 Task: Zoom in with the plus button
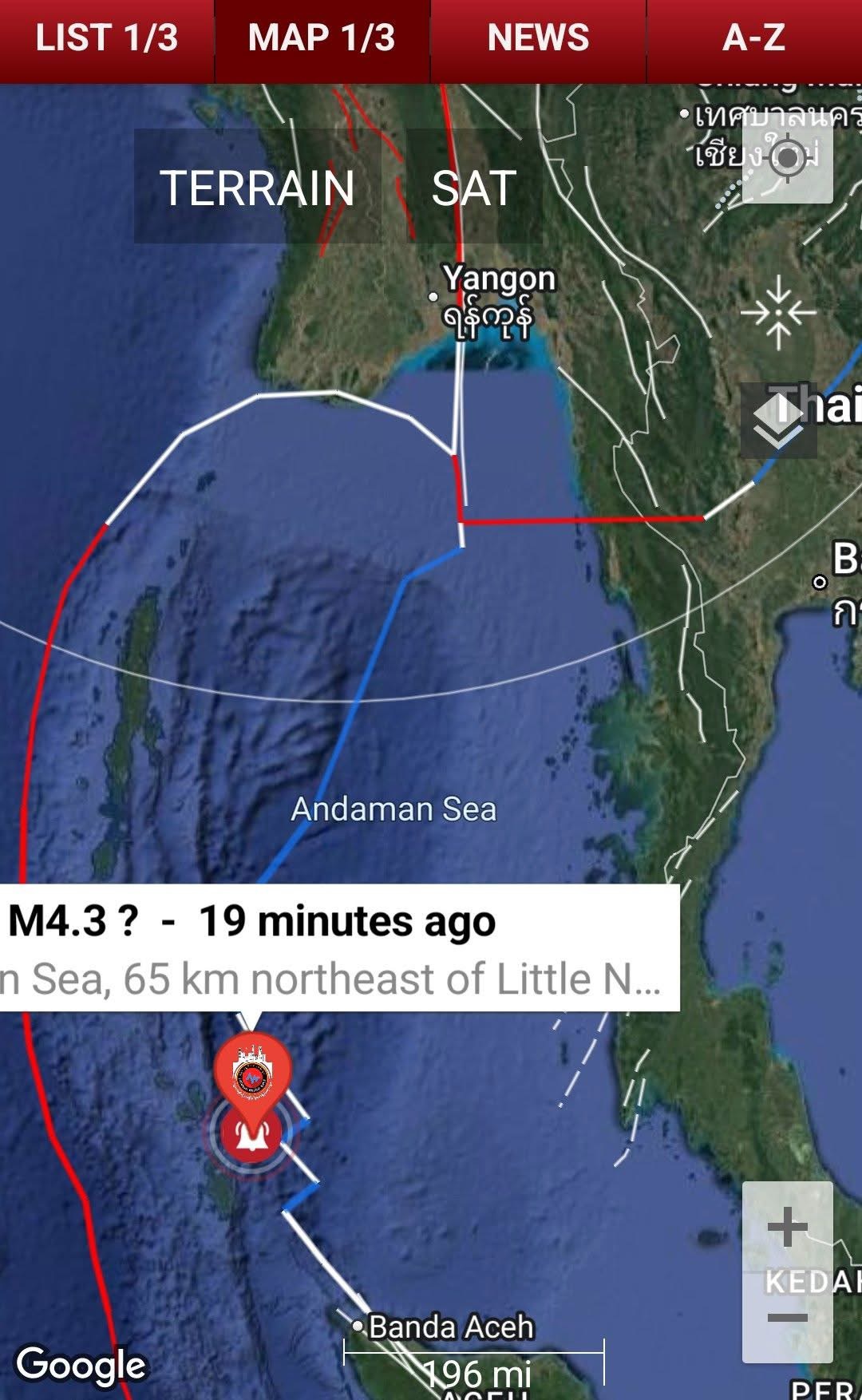coord(787,1228)
